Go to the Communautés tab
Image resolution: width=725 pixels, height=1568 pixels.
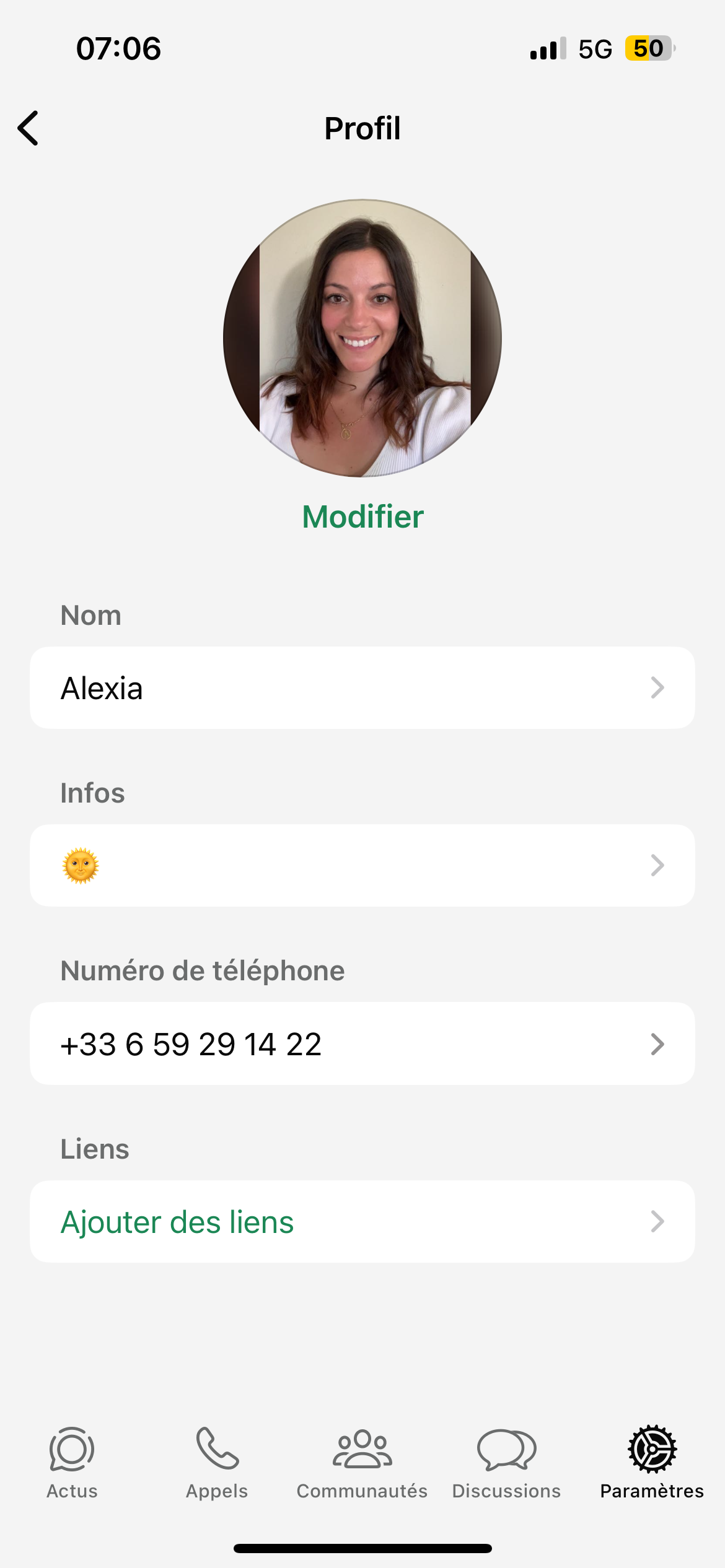pyautogui.click(x=362, y=1463)
